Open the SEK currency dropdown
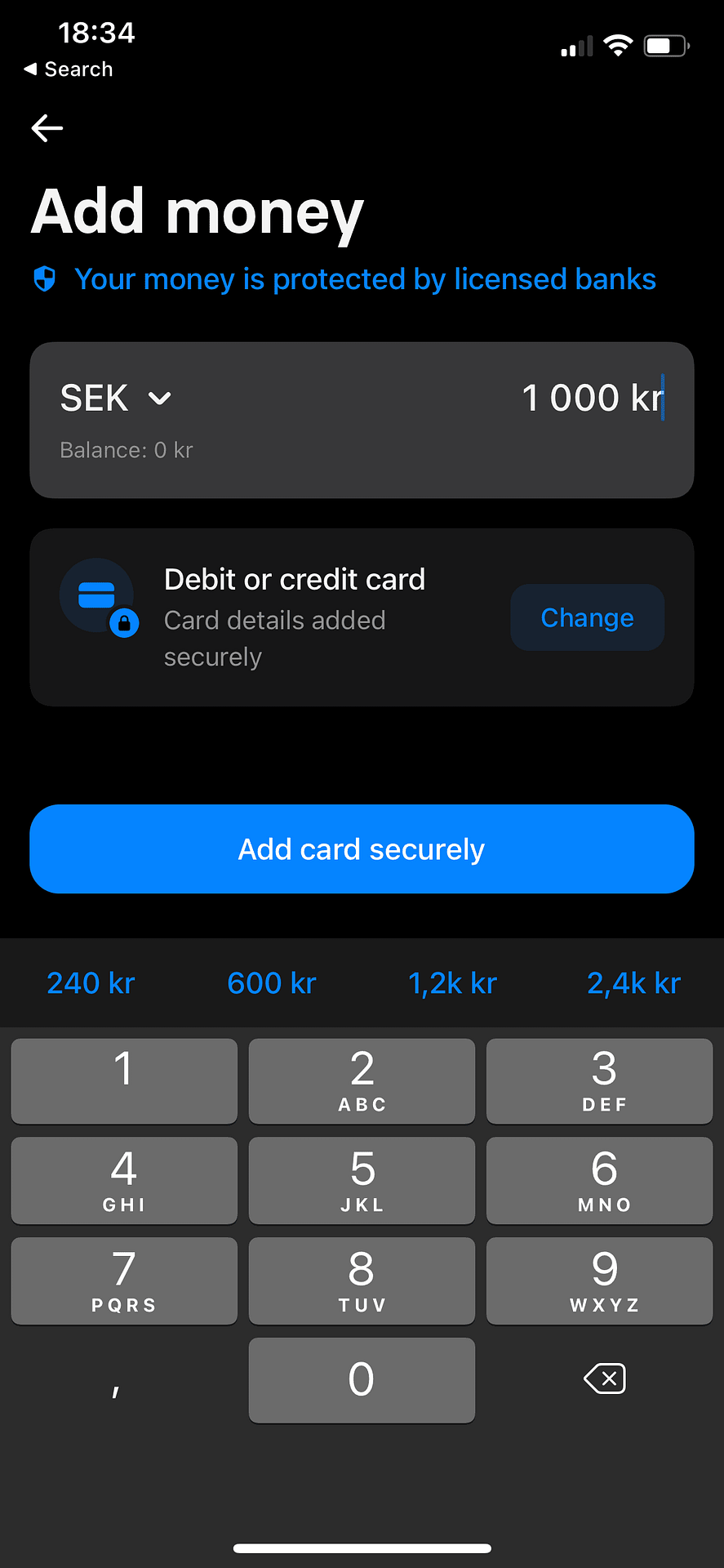The image size is (724, 1568). pyautogui.click(x=116, y=399)
